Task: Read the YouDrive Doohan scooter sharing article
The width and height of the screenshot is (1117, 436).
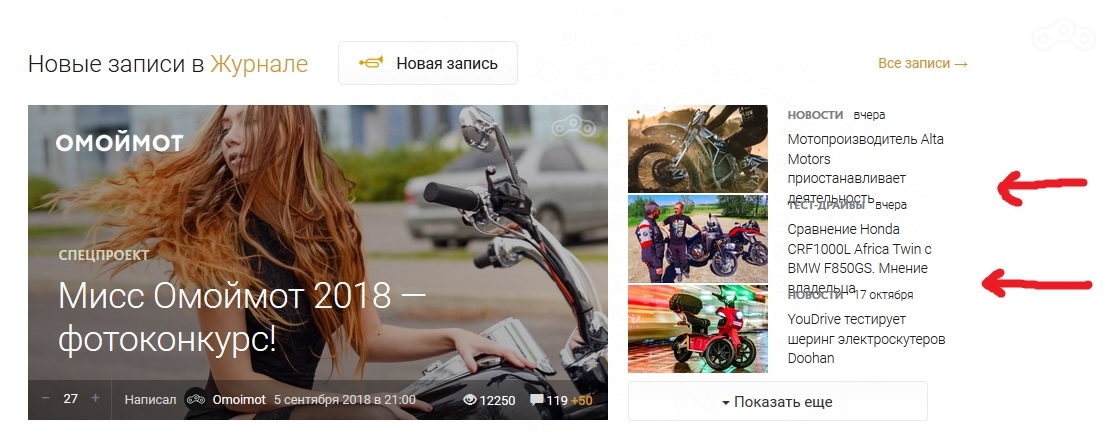Action: click(x=865, y=339)
